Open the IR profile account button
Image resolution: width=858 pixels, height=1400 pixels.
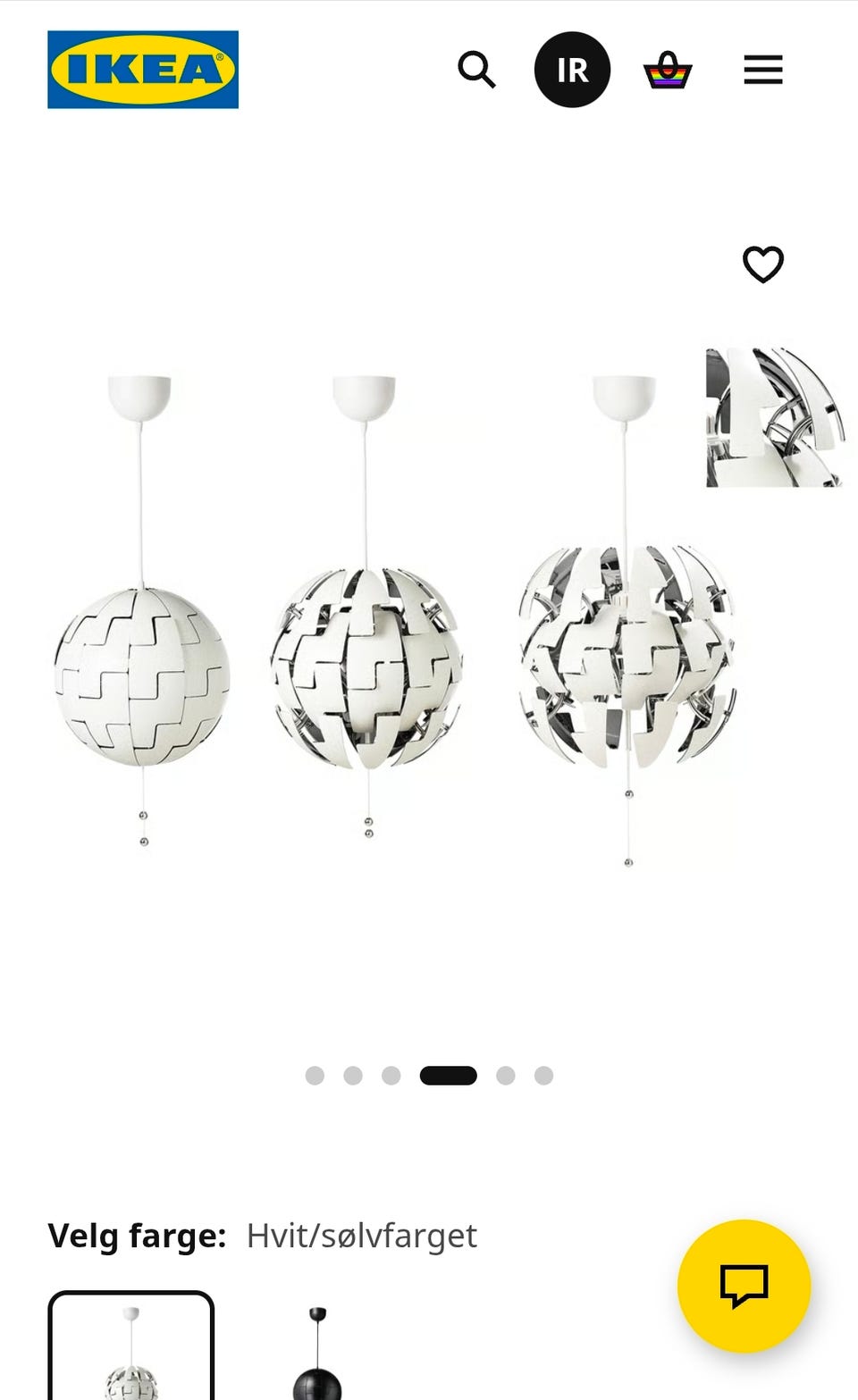572,70
